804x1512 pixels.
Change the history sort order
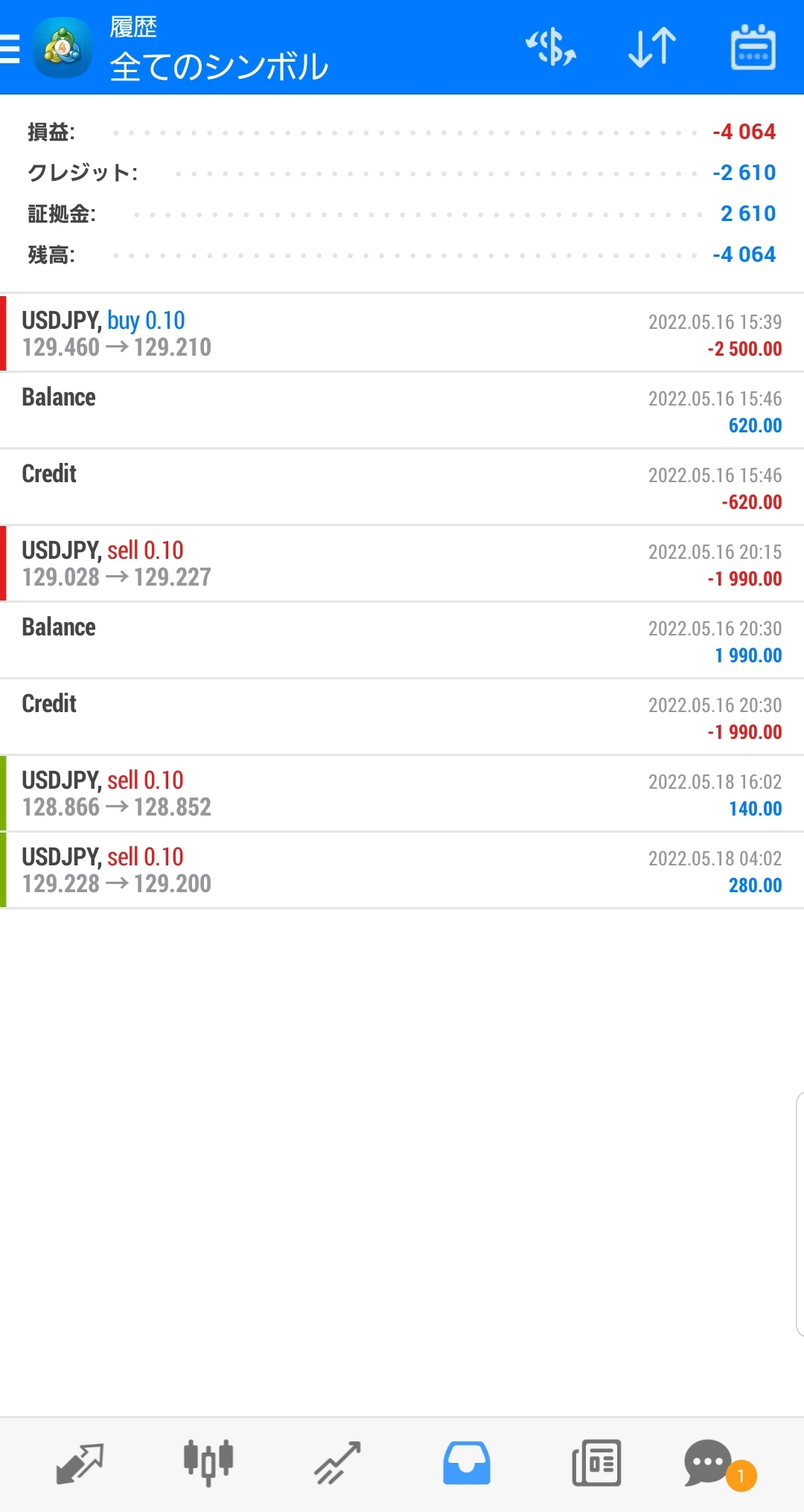652,48
